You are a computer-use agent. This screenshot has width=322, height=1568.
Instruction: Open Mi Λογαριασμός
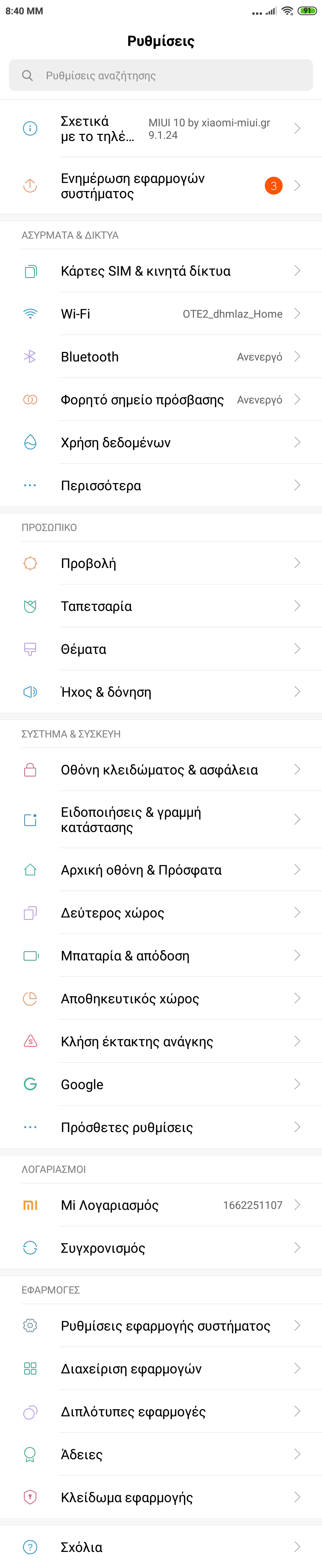click(x=161, y=1205)
